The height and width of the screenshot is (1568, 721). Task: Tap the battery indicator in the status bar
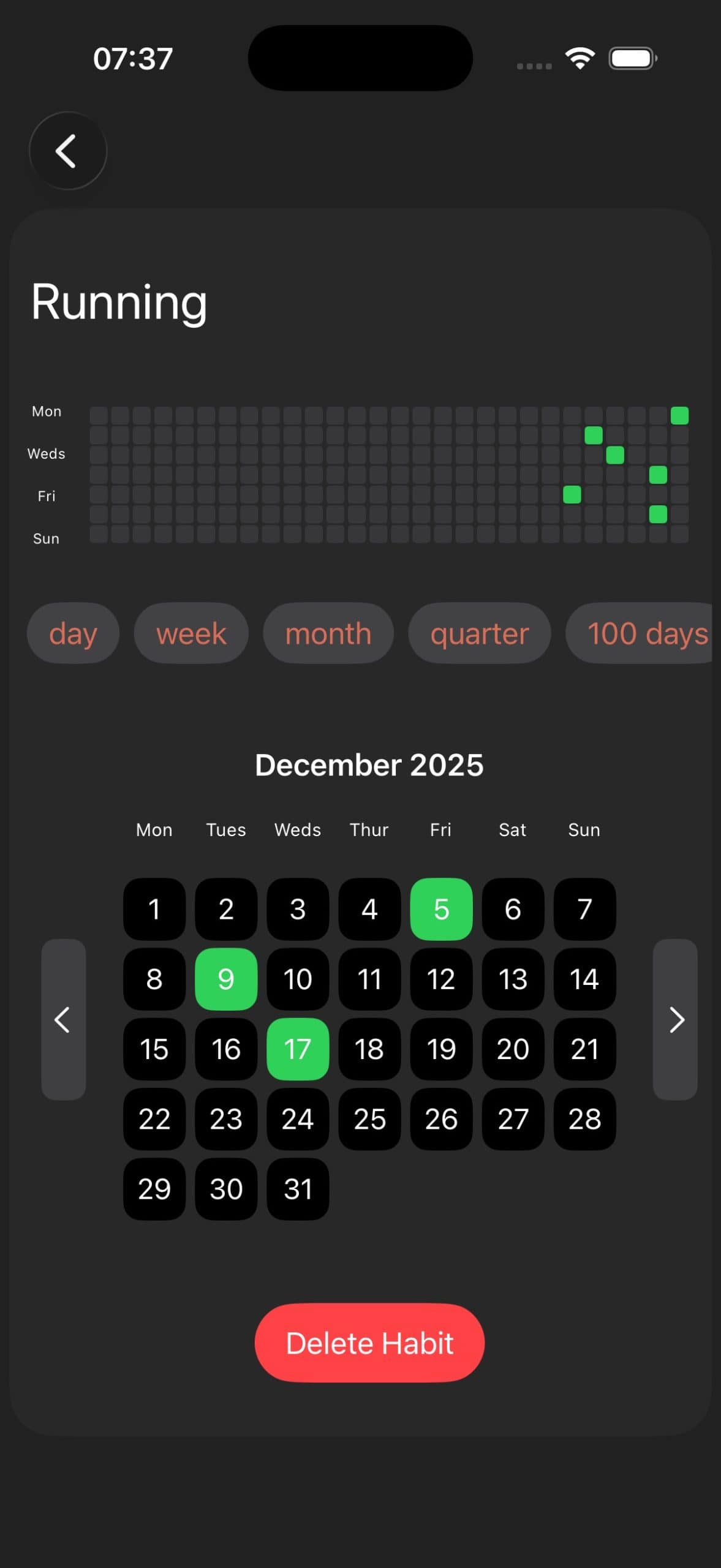click(x=632, y=57)
